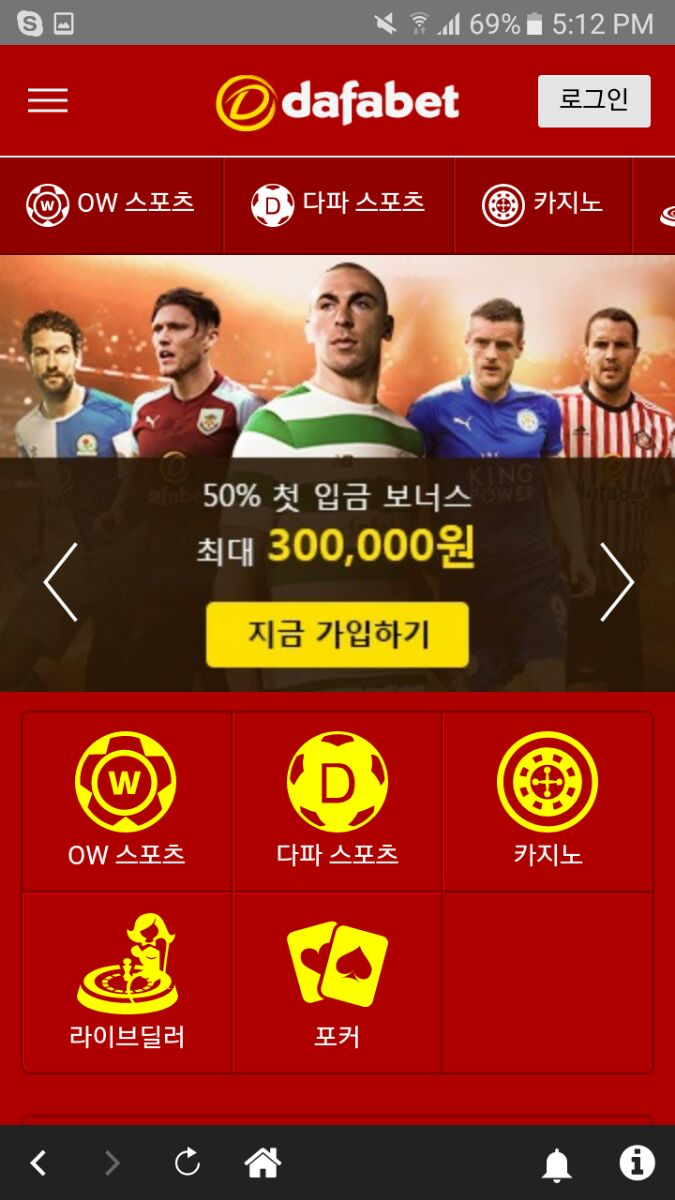Image resolution: width=675 pixels, height=1200 pixels.
Task: Open the OW 스포츠 grid tile
Action: pos(127,800)
